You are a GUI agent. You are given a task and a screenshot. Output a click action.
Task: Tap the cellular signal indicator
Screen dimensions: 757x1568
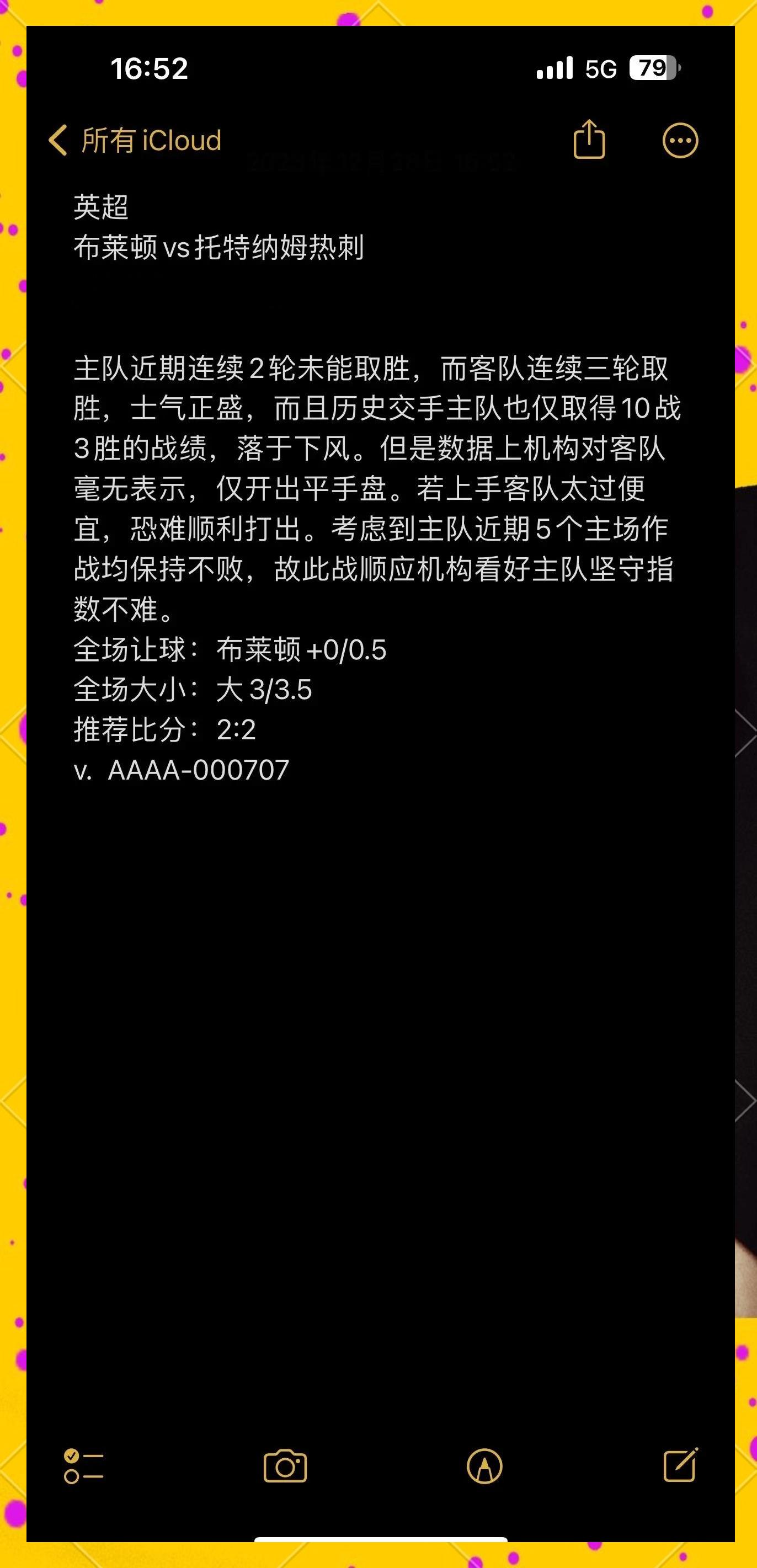(555, 68)
